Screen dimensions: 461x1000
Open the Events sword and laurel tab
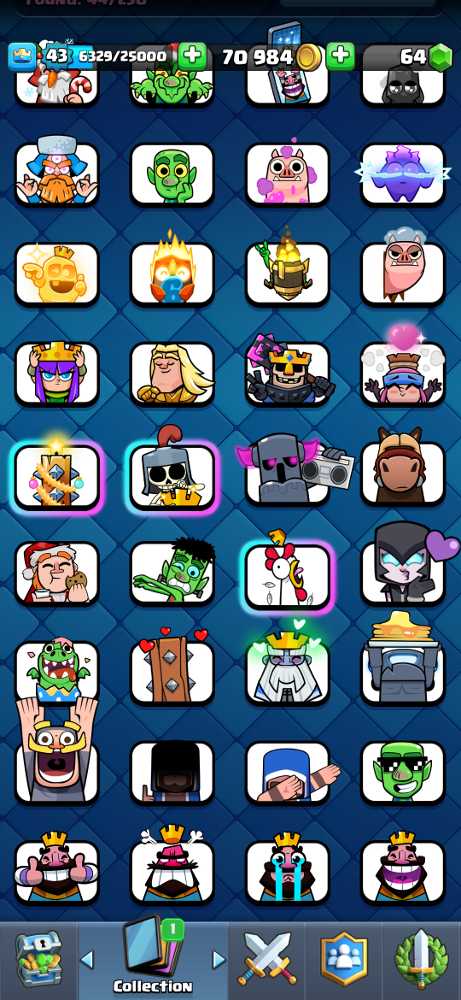421,959
